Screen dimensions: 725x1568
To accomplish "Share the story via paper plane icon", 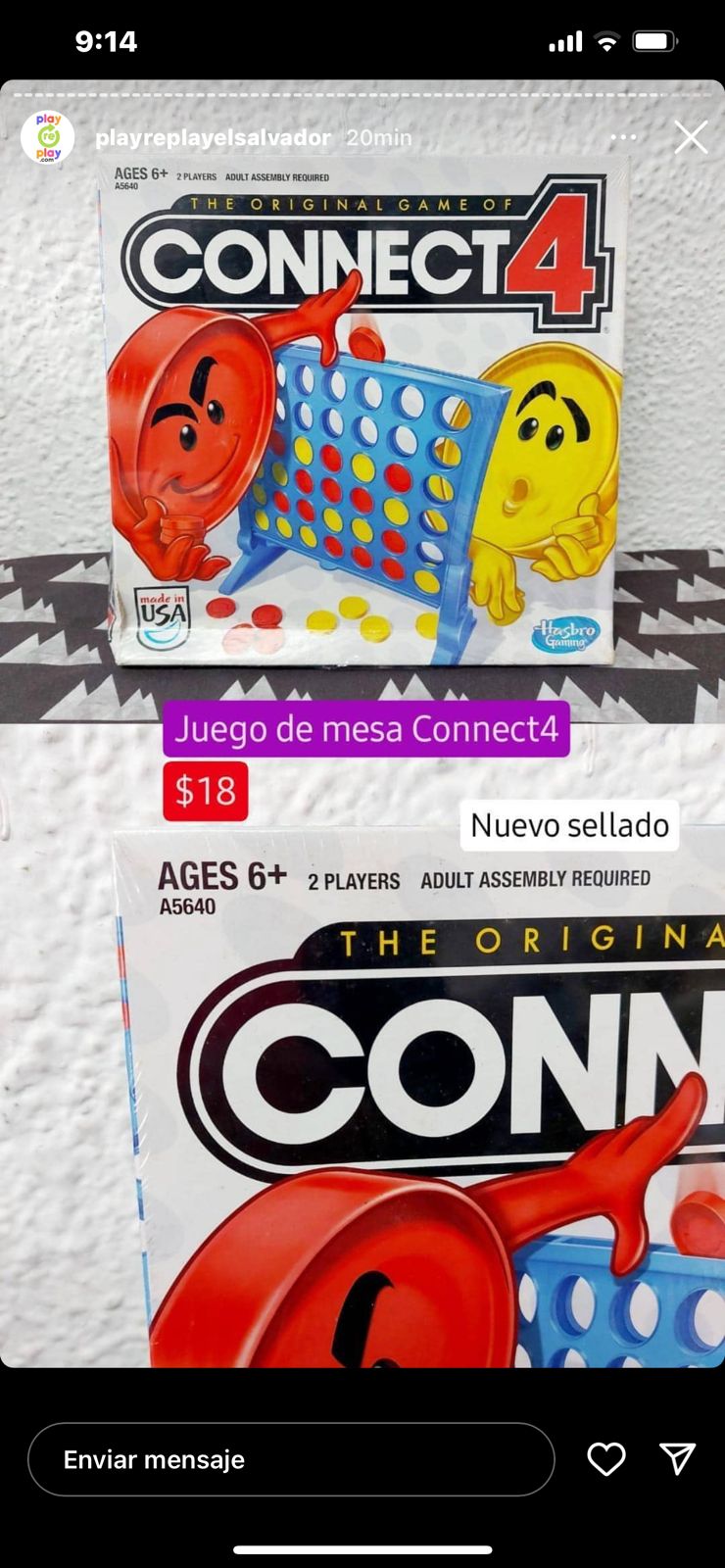I will point(678,1459).
